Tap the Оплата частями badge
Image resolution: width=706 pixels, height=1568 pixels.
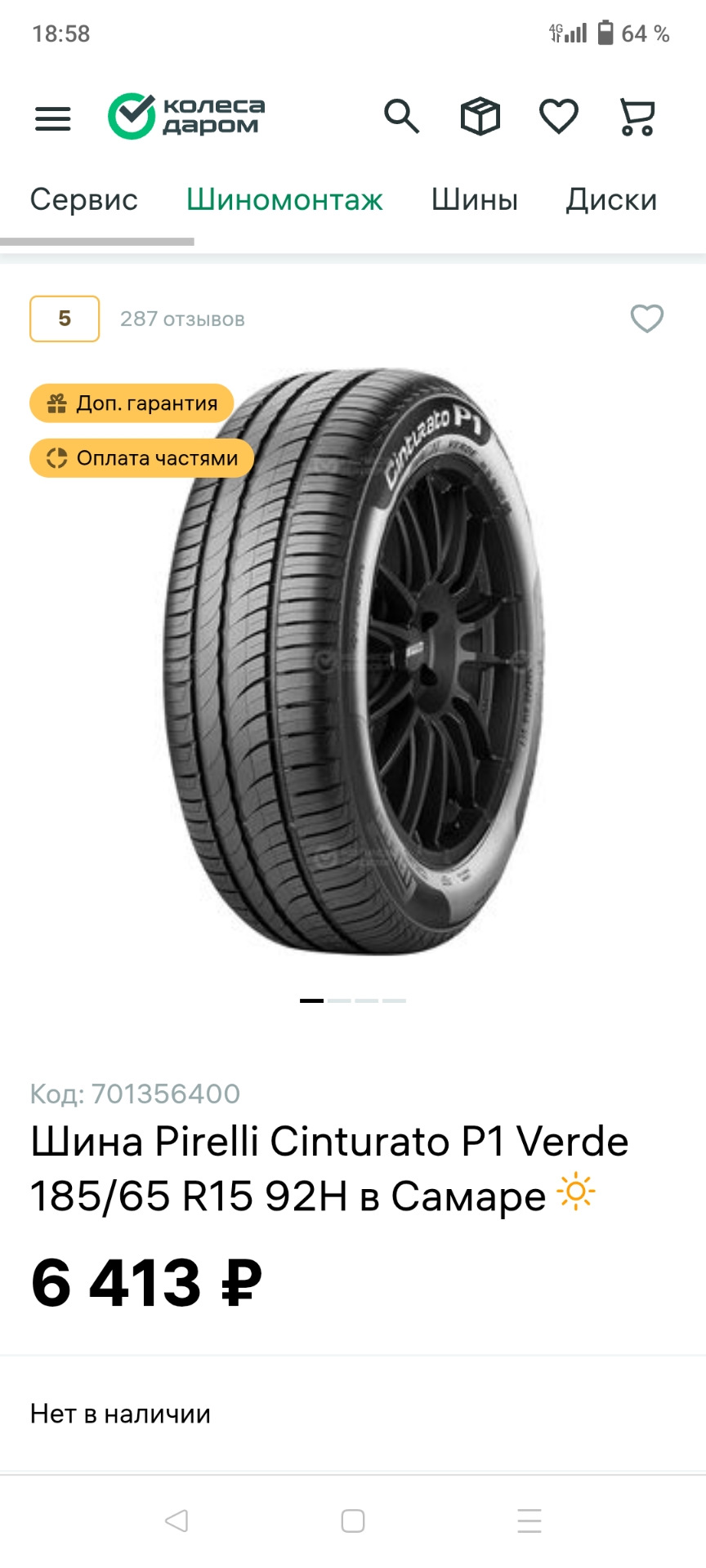(142, 458)
